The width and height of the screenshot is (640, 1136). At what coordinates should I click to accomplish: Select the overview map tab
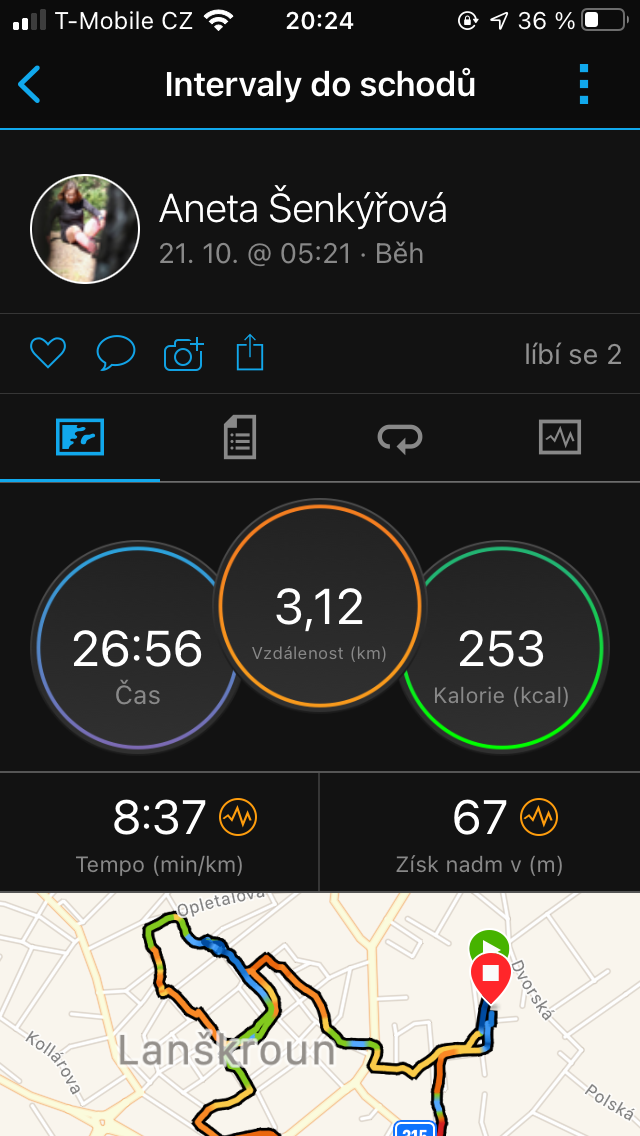[80, 437]
